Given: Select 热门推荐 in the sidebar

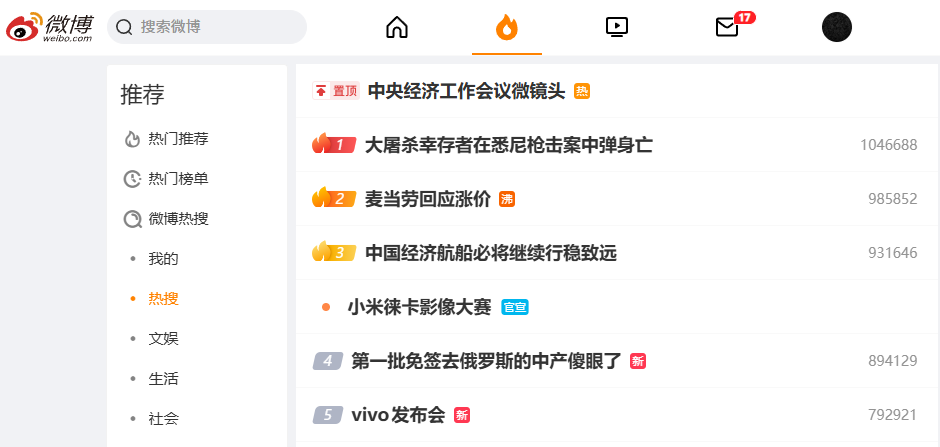Looking at the screenshot, I should point(177,139).
